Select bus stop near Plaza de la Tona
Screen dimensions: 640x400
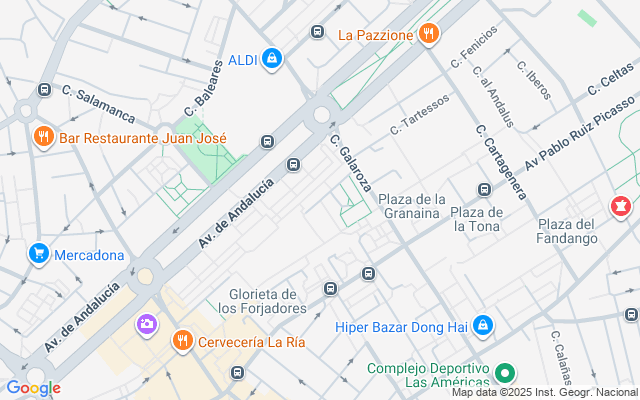[x=485, y=189]
